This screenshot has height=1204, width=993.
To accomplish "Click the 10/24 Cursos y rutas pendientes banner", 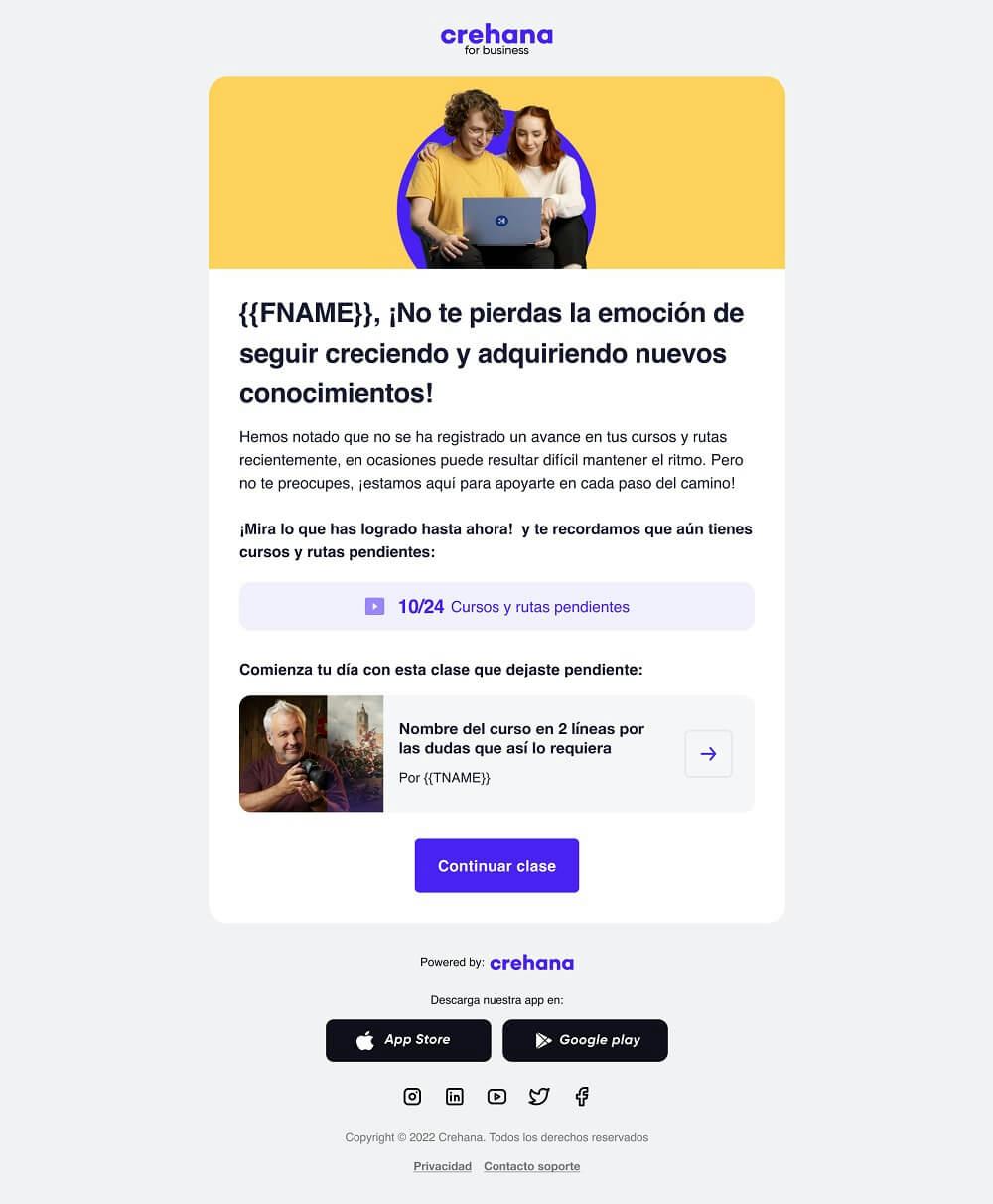I will coord(496,606).
